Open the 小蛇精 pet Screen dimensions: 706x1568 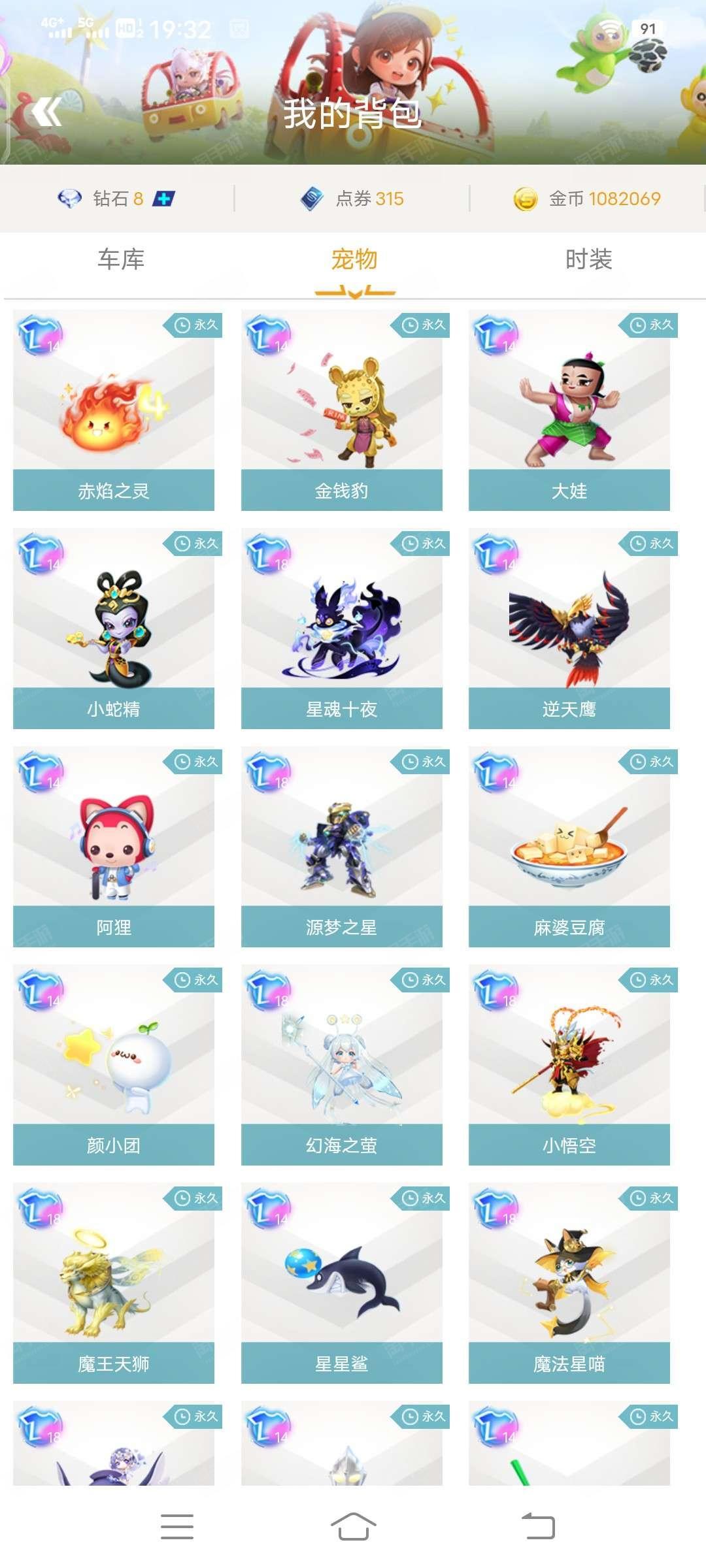114,629
